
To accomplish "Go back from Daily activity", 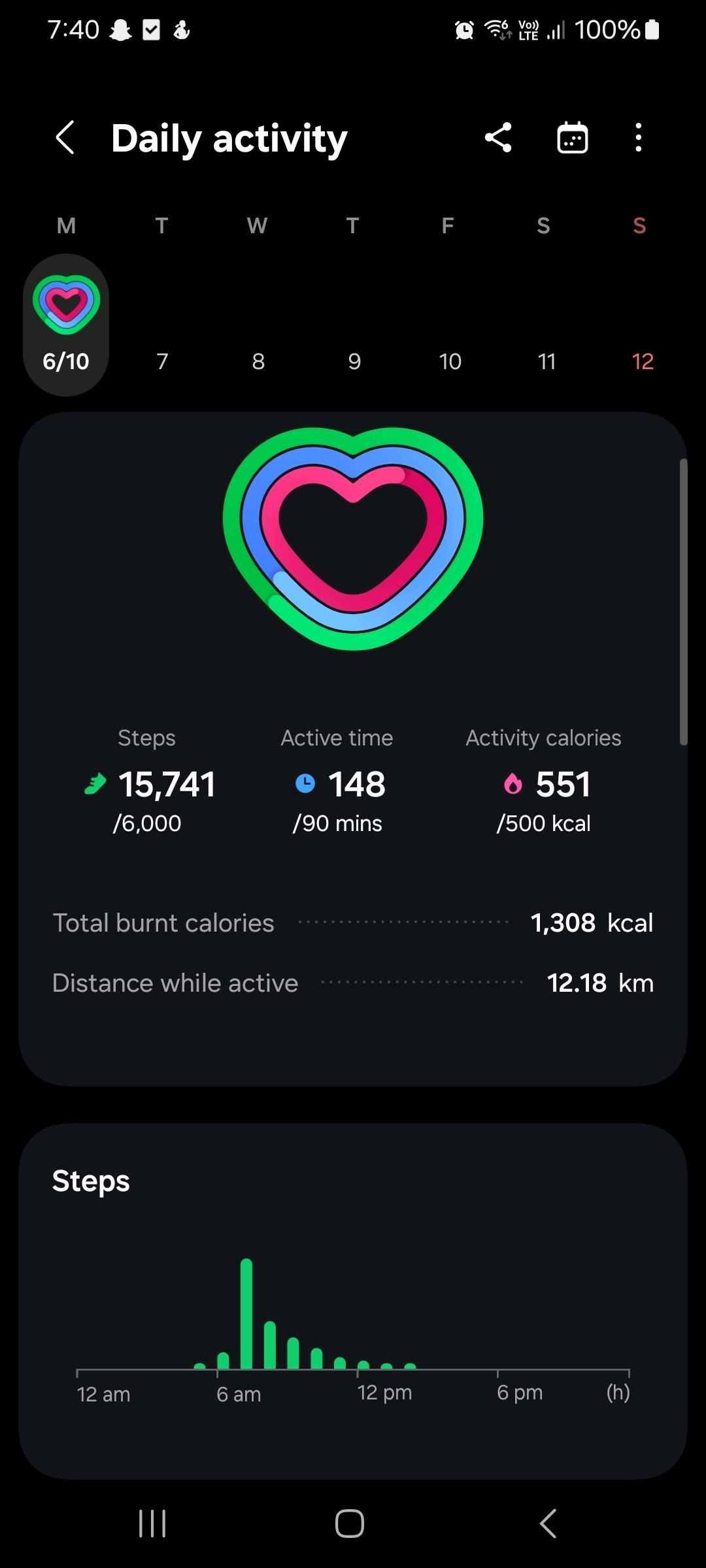I will click(x=65, y=138).
